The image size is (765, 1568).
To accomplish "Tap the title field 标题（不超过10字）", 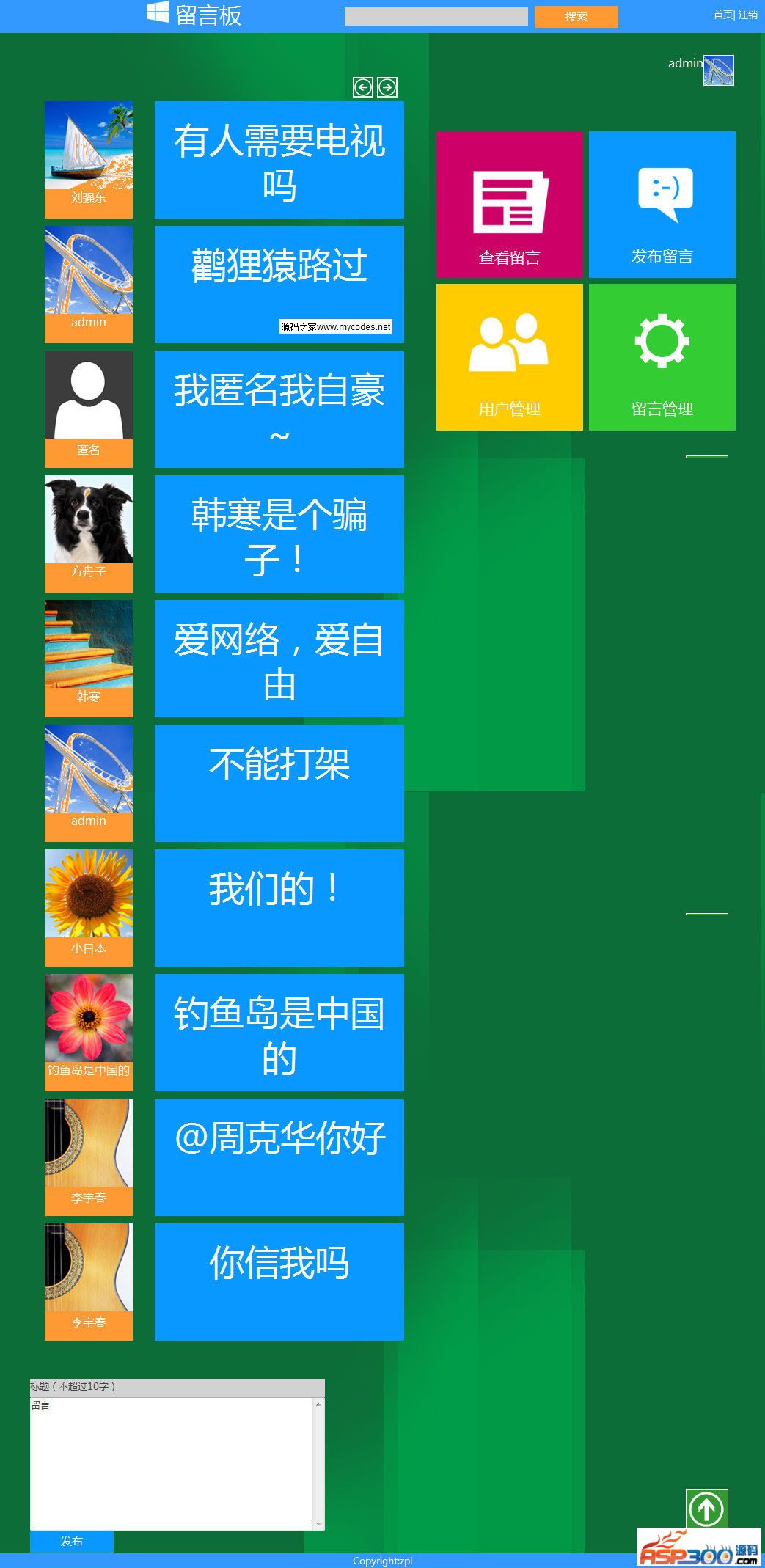I will tap(176, 1387).
